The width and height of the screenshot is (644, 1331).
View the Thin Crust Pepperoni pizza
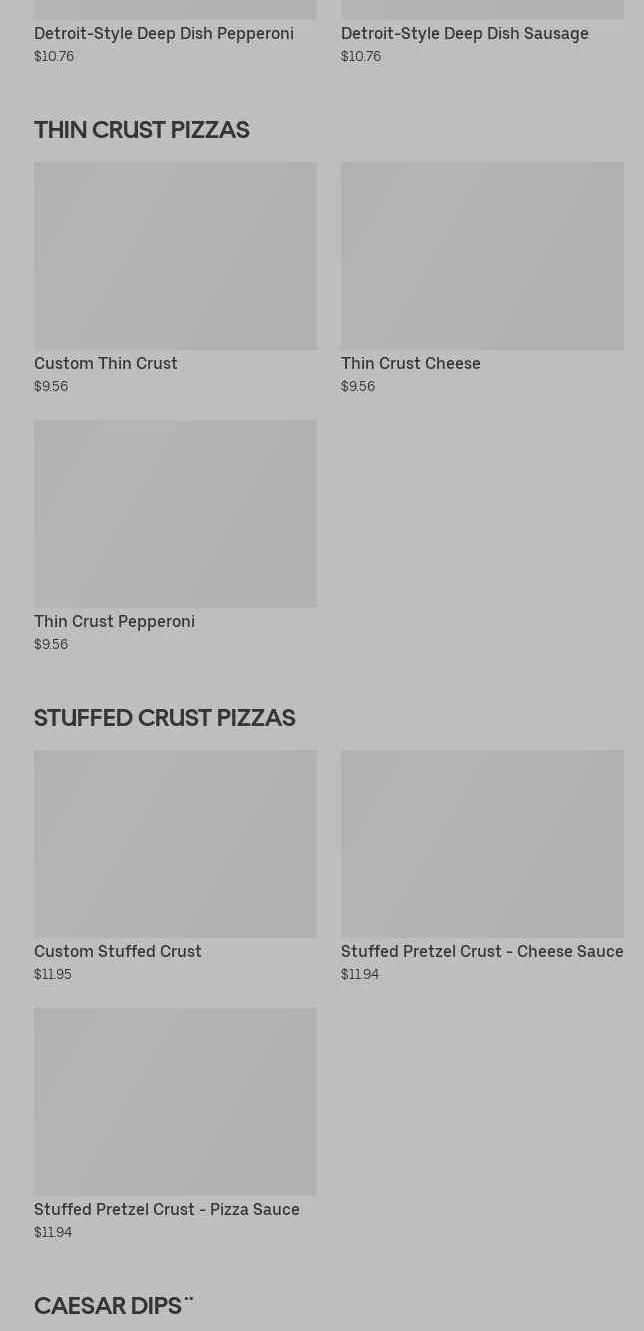[x=175, y=515]
